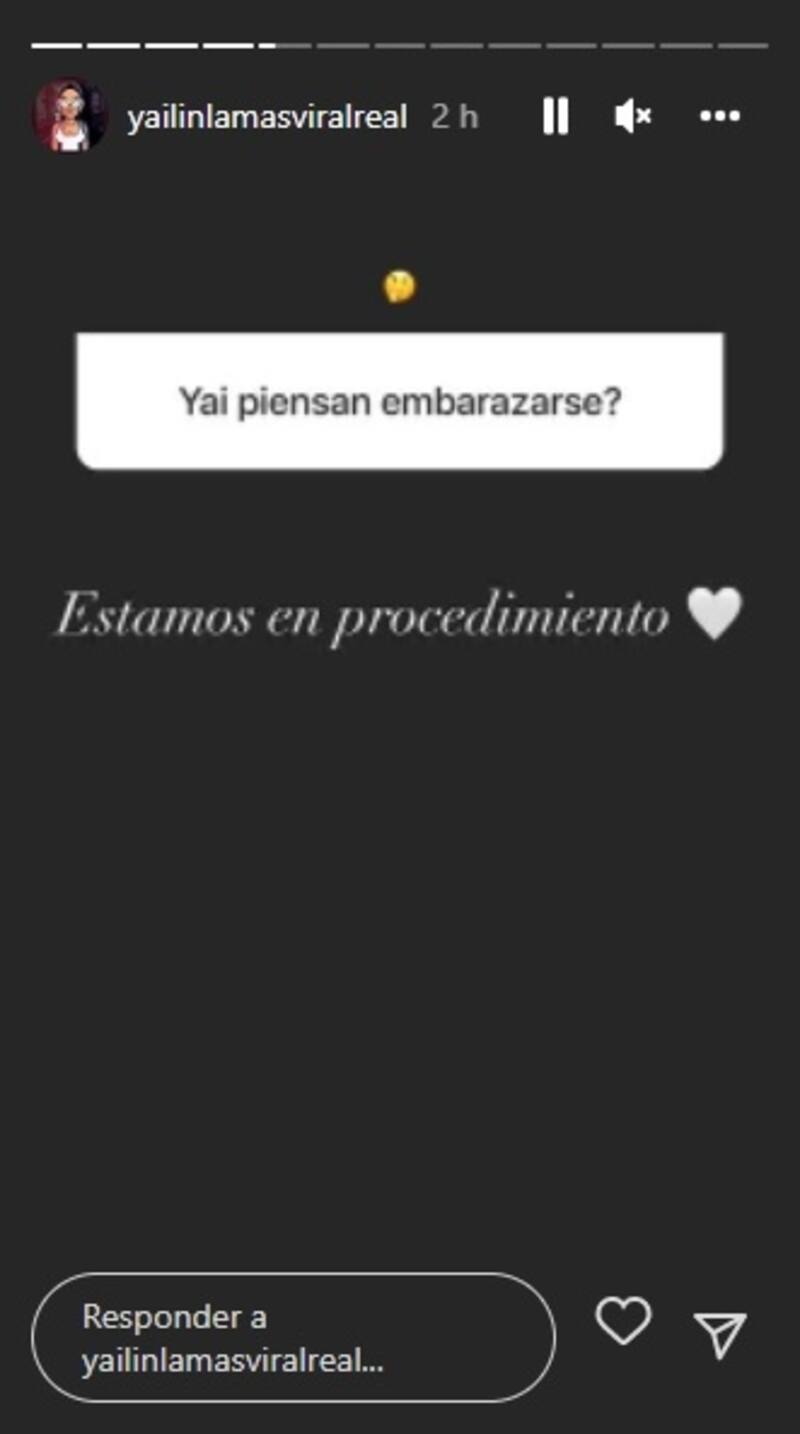The height and width of the screenshot is (1434, 800).
Task: Like this story with the heart
Action: coord(623,1321)
